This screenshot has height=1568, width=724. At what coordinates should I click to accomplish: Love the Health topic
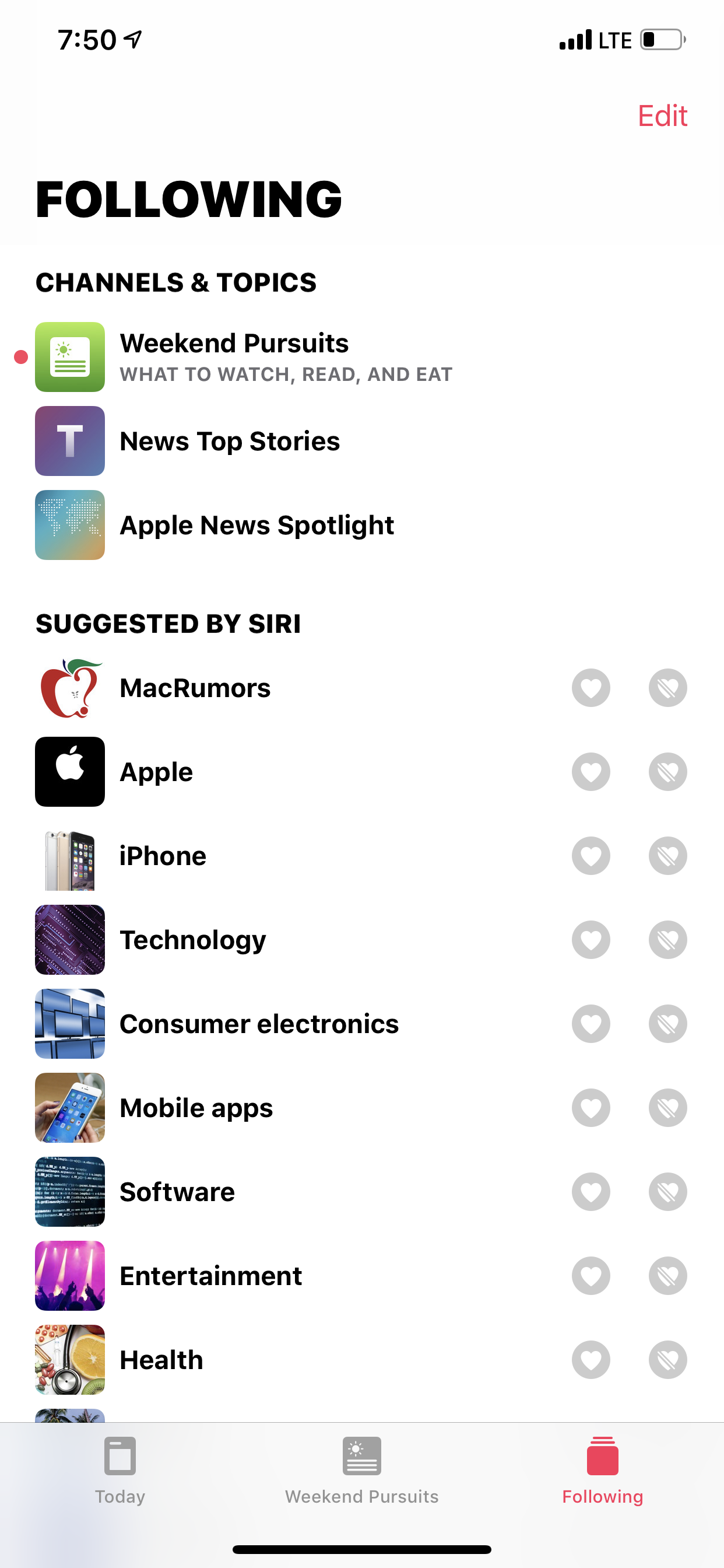pos(591,1360)
